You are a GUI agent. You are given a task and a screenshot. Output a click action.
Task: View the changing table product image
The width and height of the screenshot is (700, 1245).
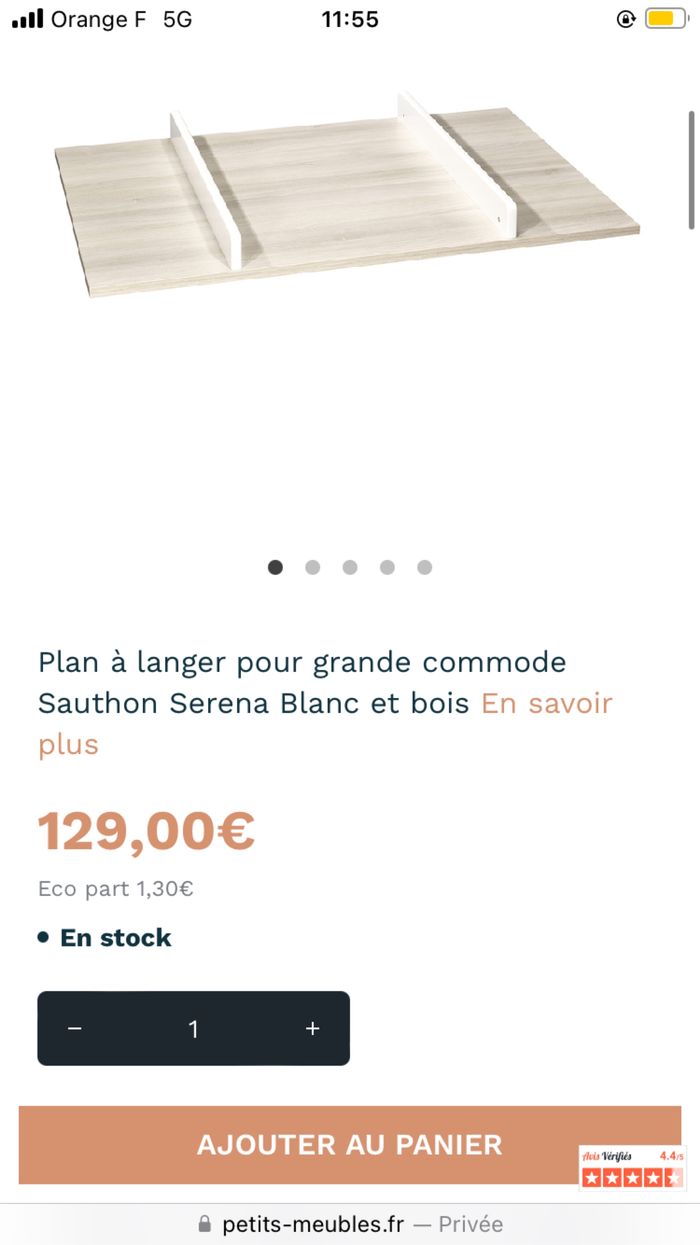[345, 195]
